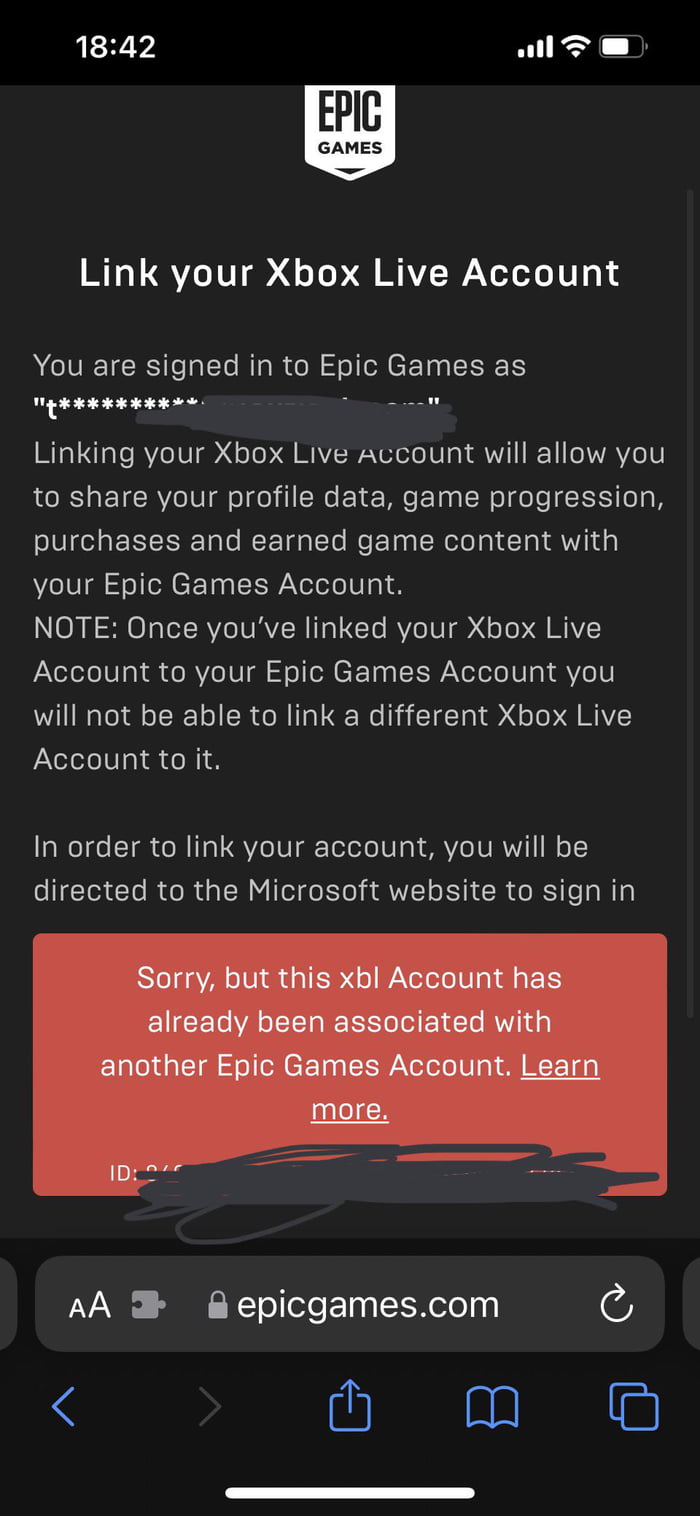Go back to the previous page

click(63, 1407)
